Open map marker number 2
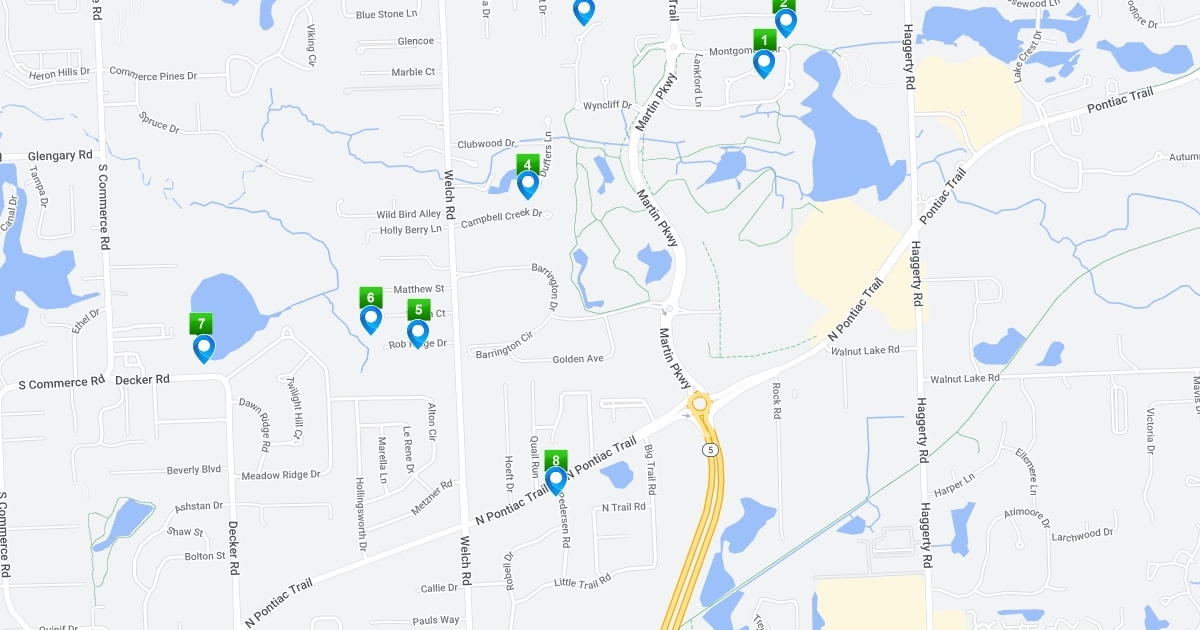 click(785, 16)
